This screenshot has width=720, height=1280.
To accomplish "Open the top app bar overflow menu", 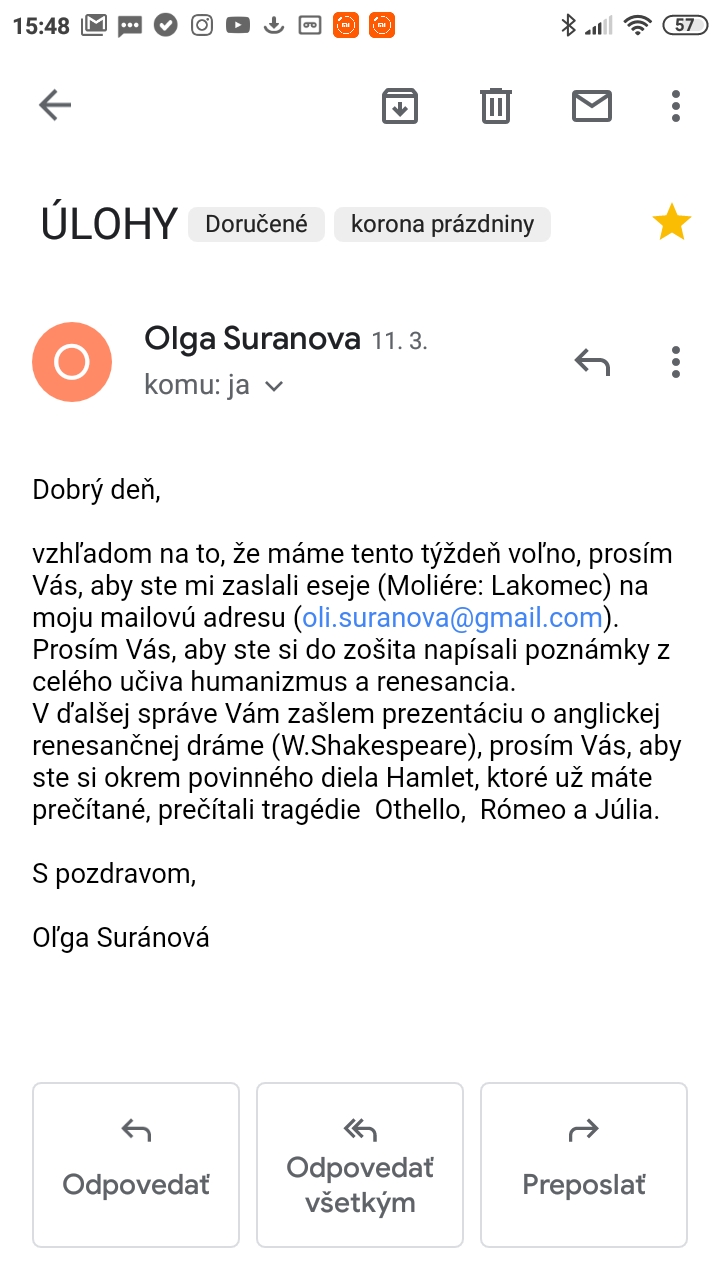I will 677,105.
